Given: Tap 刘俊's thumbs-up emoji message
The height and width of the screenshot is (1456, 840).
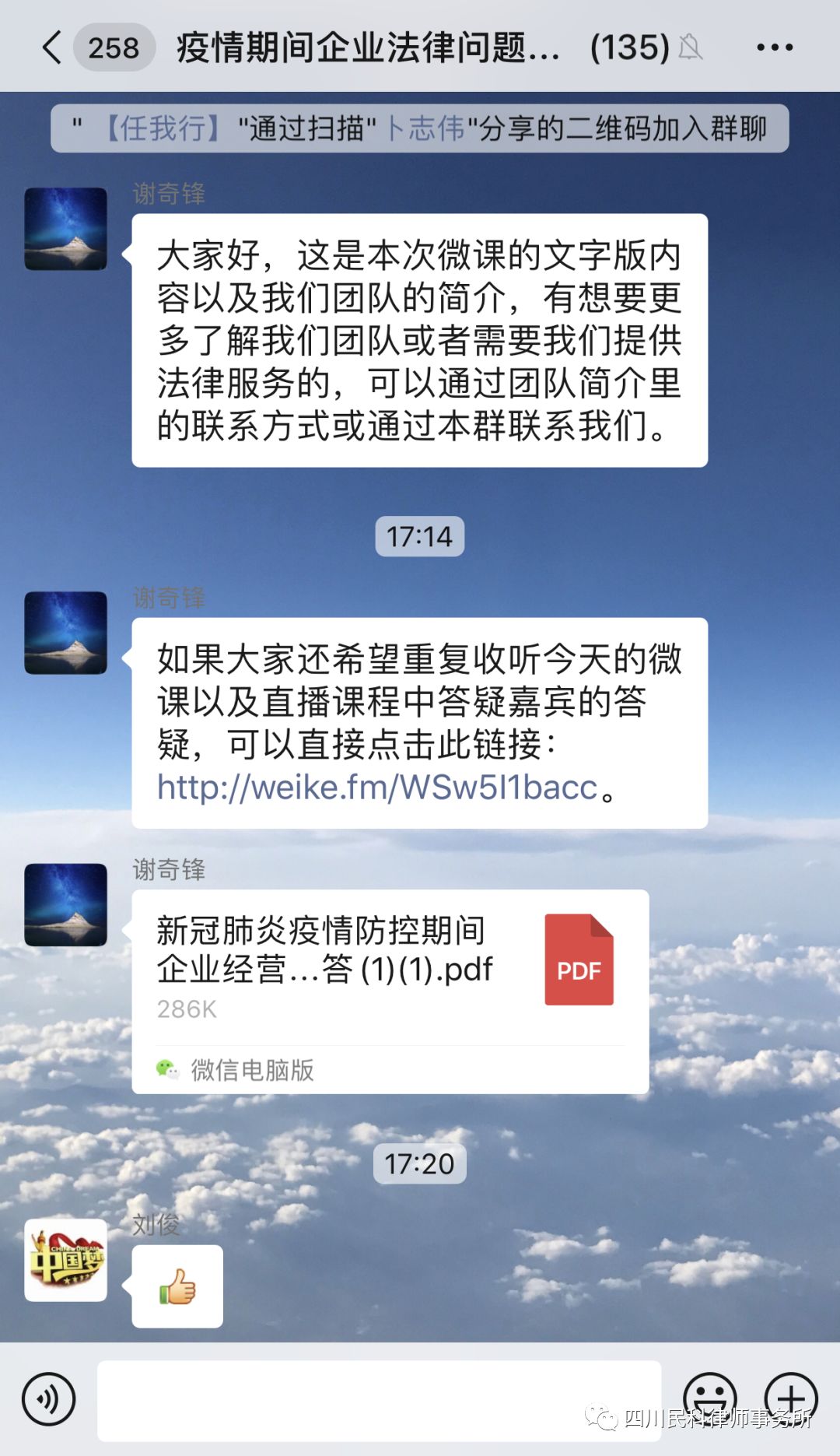Looking at the screenshot, I should (176, 1285).
